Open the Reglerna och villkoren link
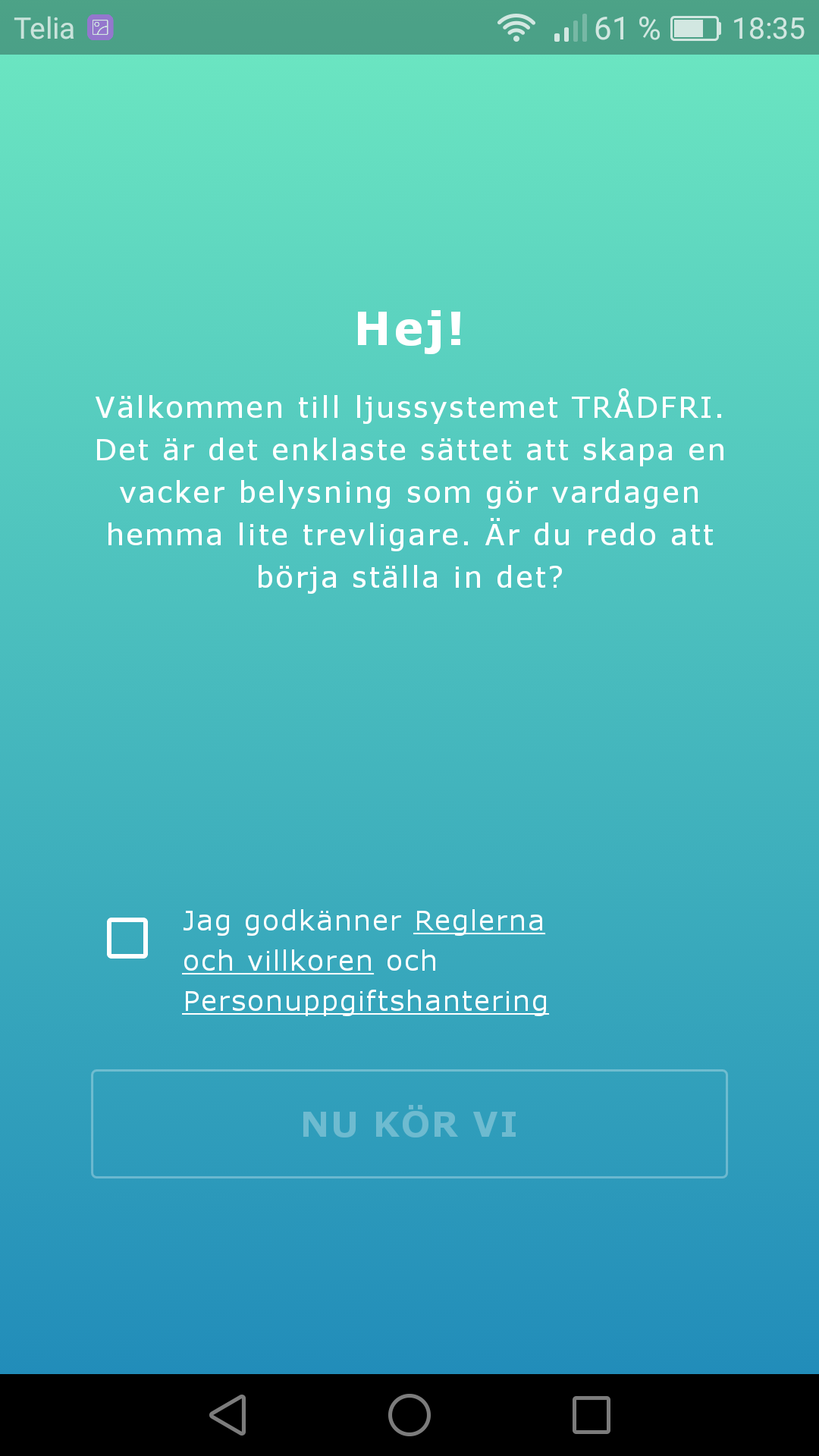Image resolution: width=819 pixels, height=1456 pixels. coord(364,940)
